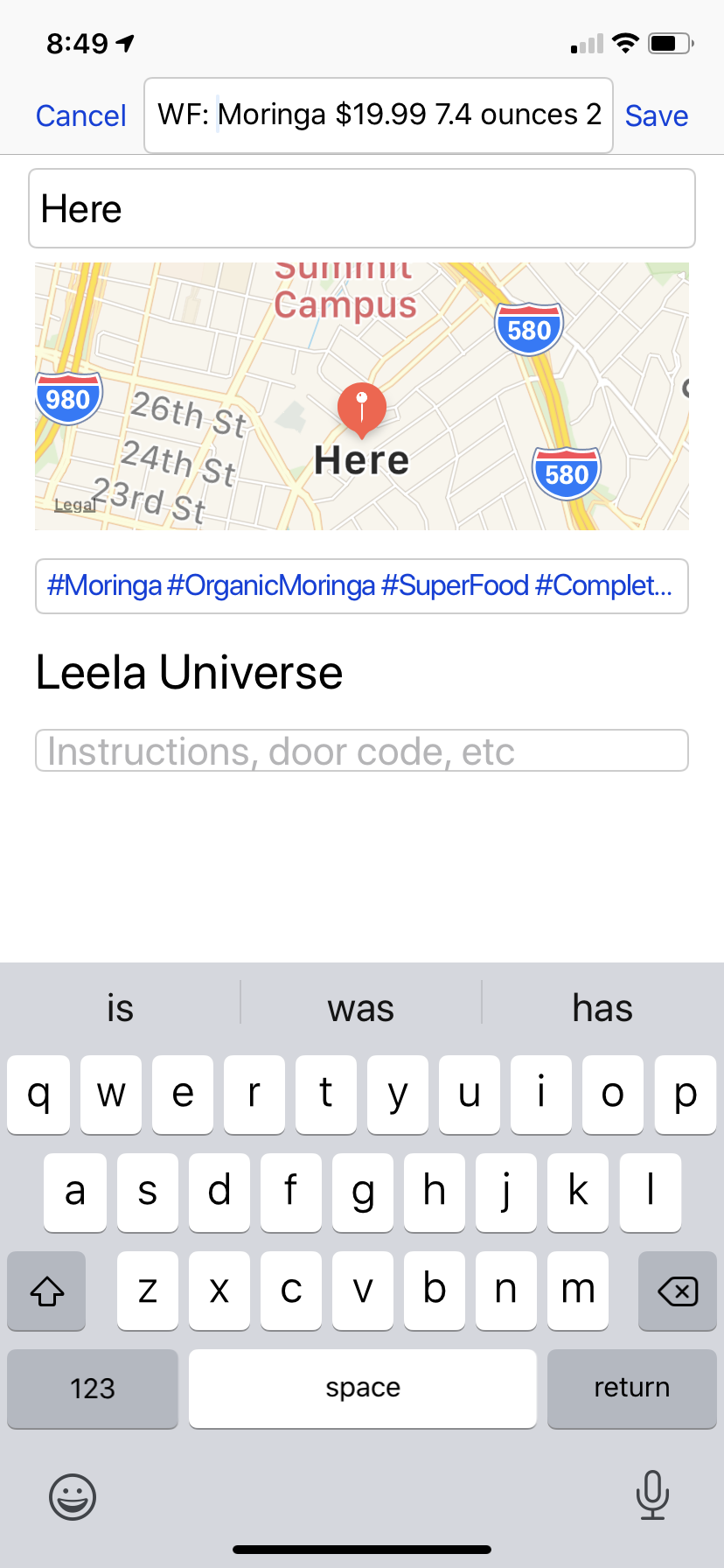
Task: Edit the WF: Moringa title field
Action: (x=379, y=115)
